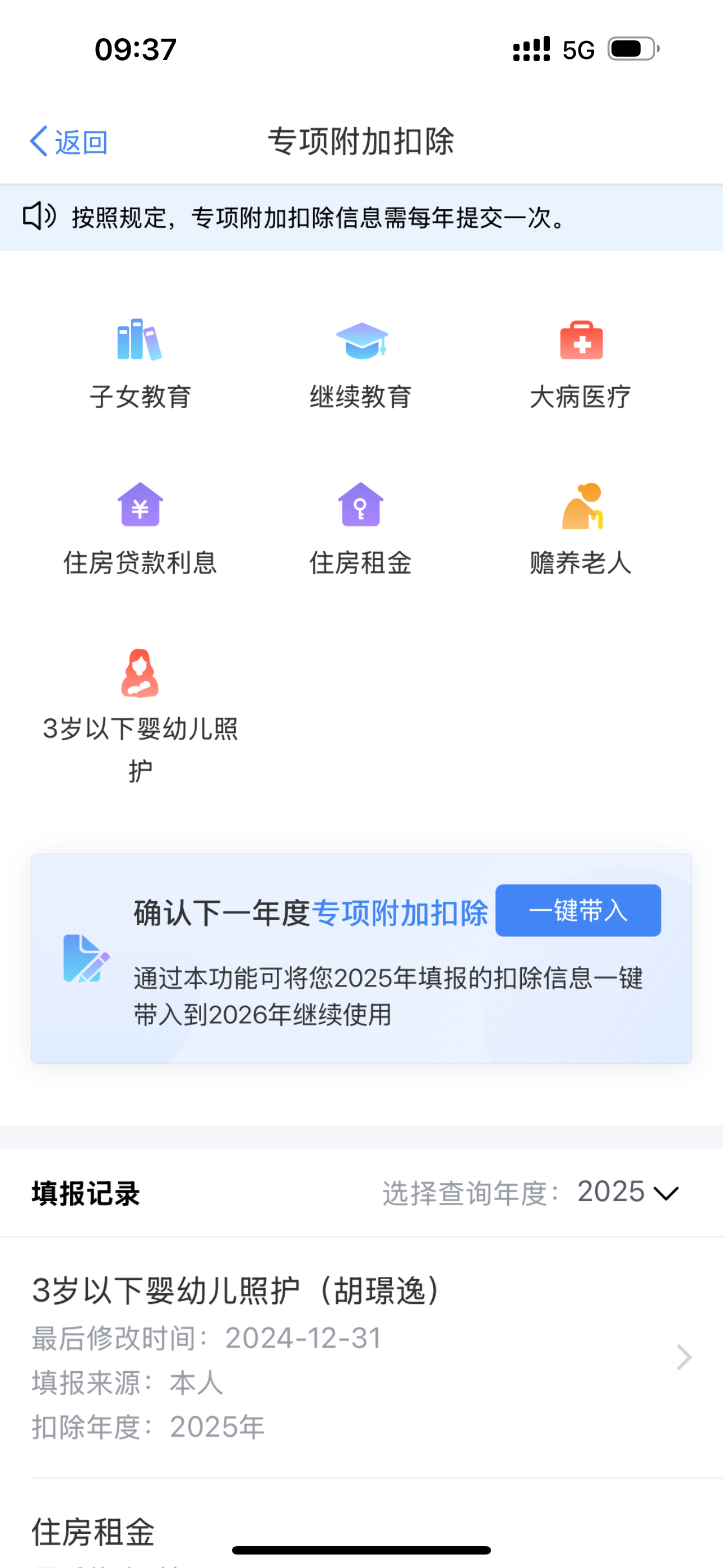Switch to the 填报记录 section
The width and height of the screenshot is (723, 1568).
point(85,1192)
